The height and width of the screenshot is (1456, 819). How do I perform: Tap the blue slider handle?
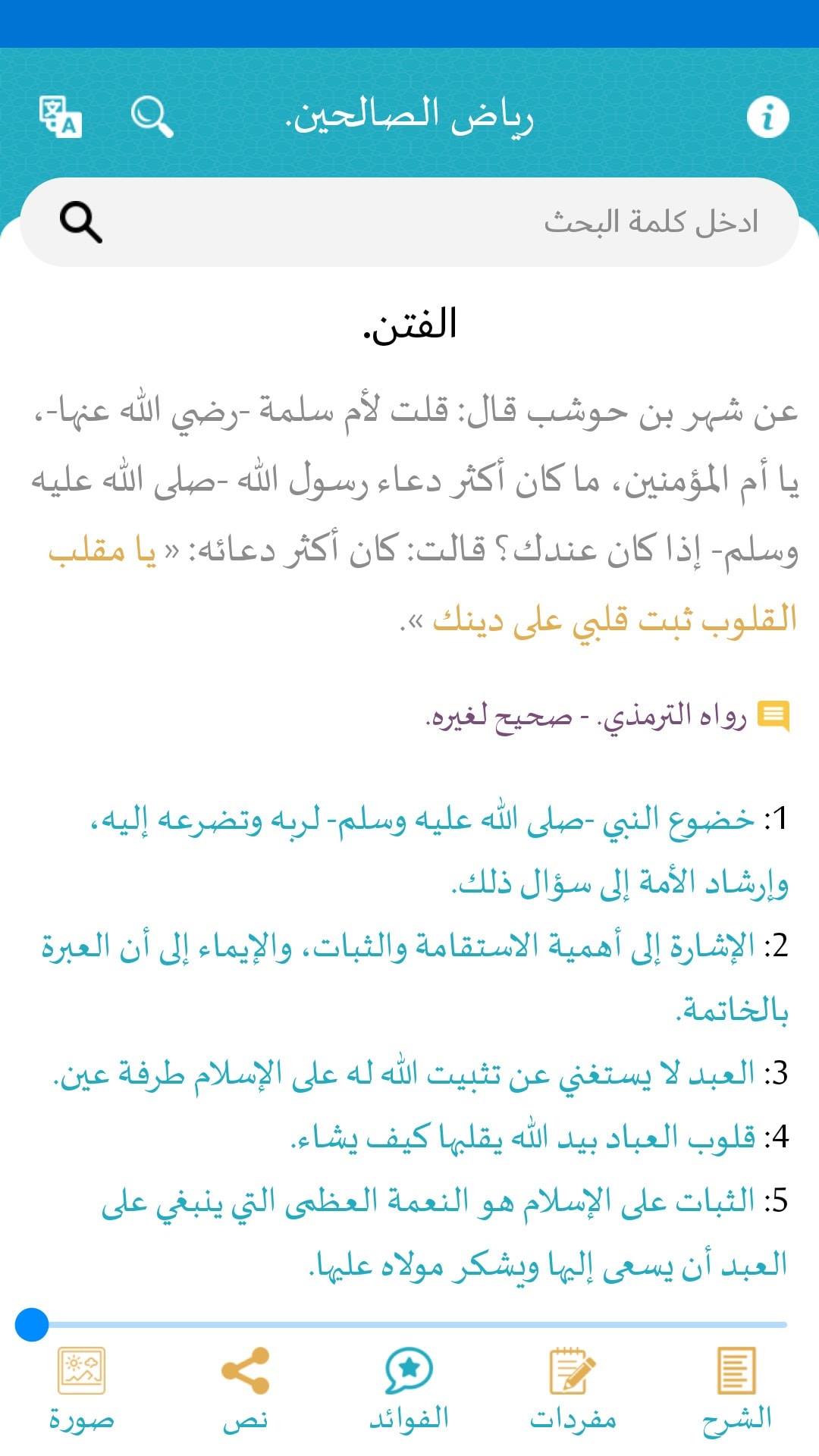[32, 1325]
